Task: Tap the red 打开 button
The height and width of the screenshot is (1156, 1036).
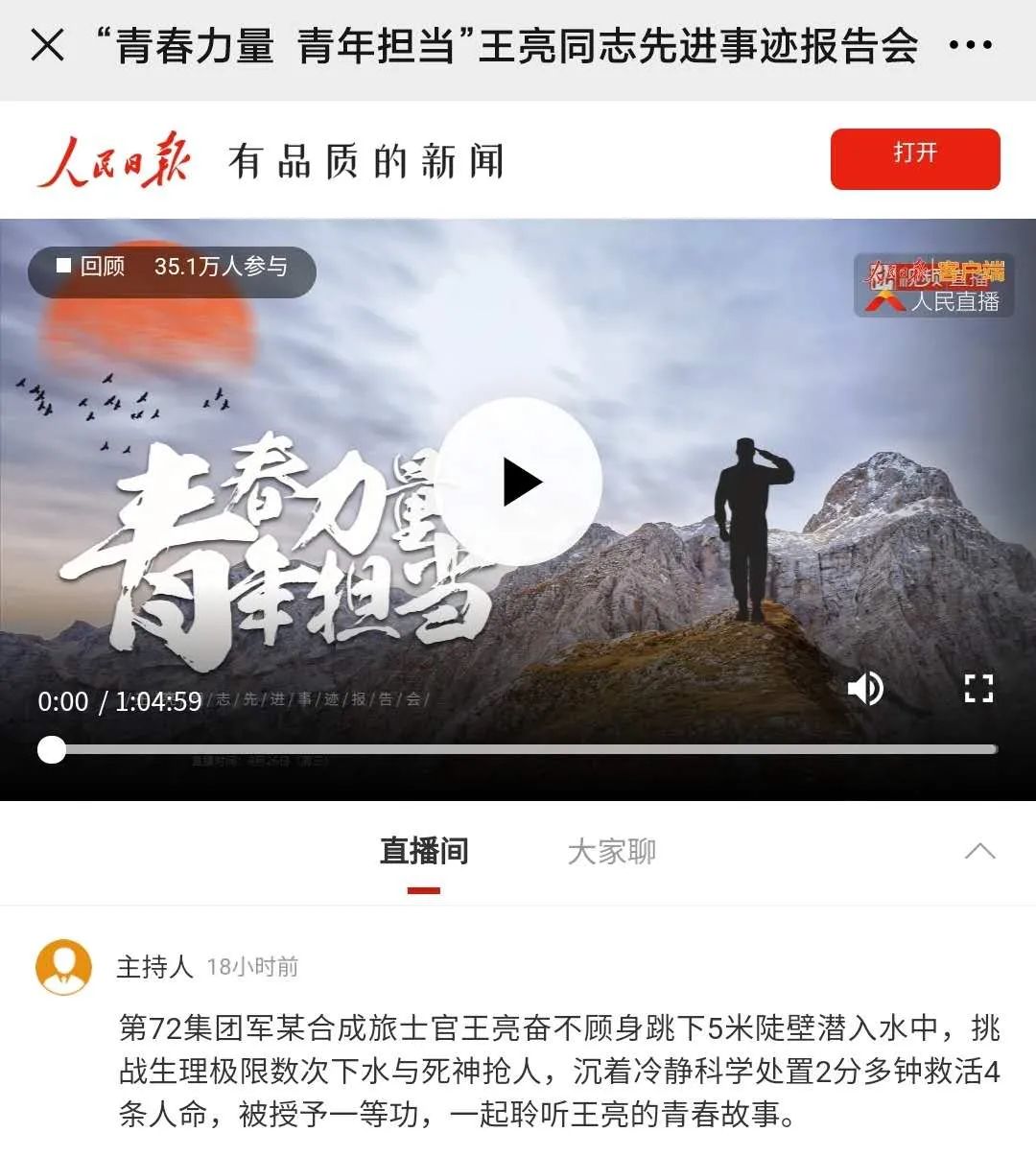Action: point(914,158)
